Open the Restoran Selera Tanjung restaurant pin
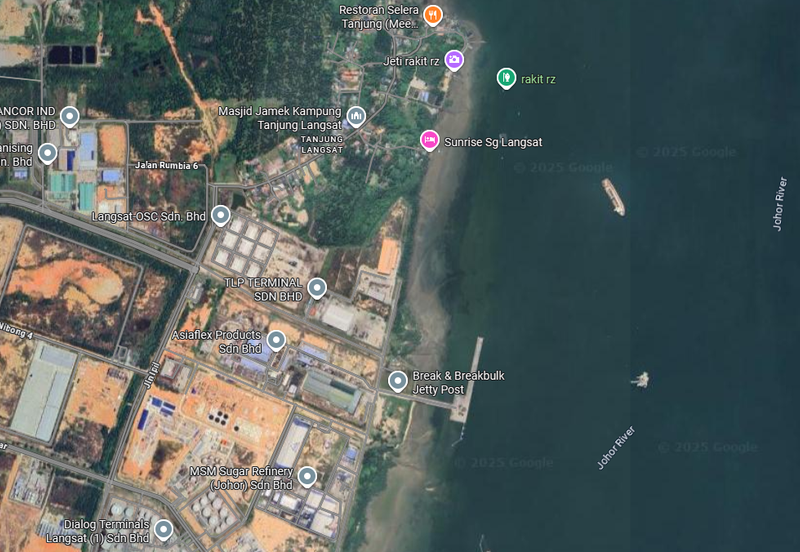This screenshot has height=552, width=800. 432,14
